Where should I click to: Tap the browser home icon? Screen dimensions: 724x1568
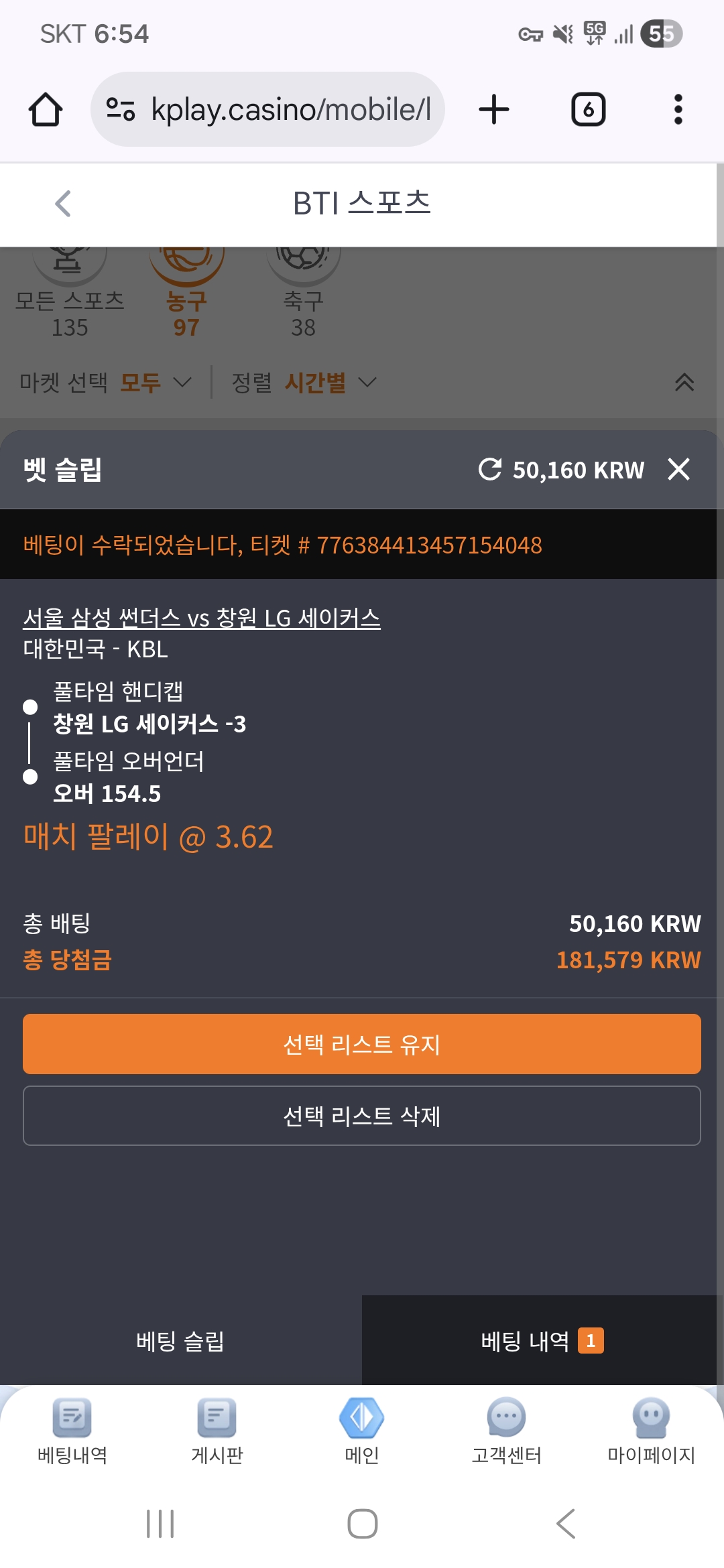pyautogui.click(x=46, y=109)
